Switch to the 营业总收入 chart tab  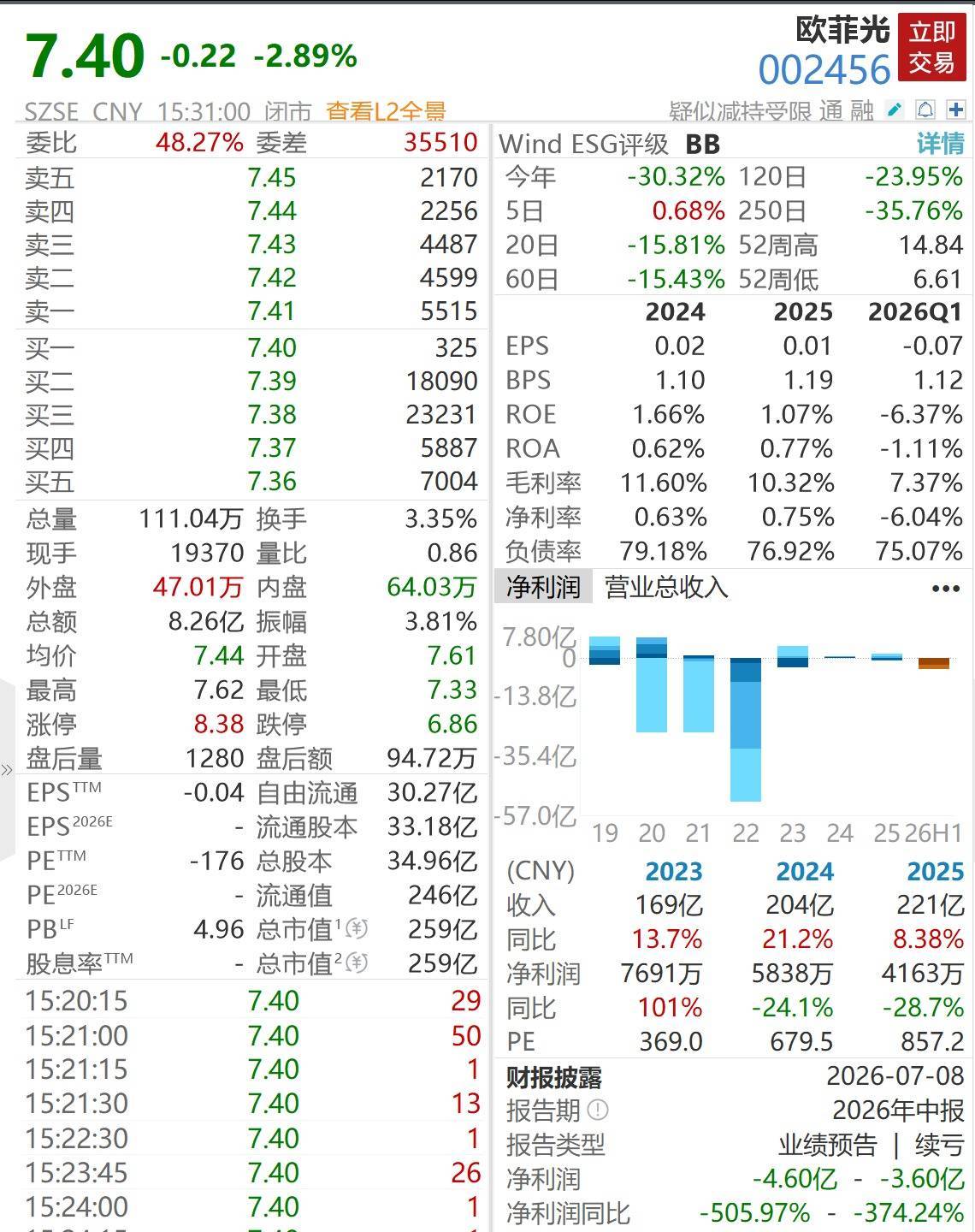[666, 587]
